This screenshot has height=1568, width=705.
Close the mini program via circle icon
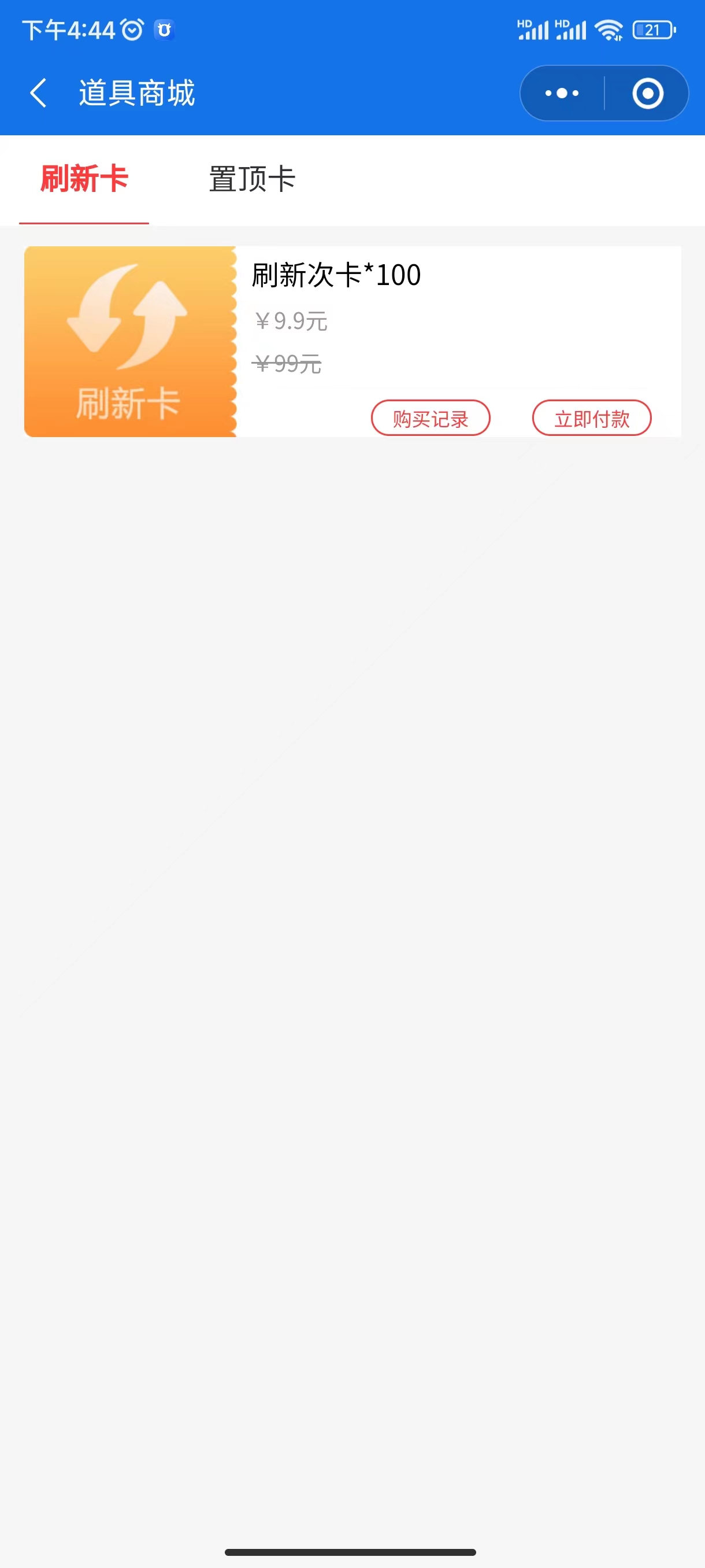[x=647, y=93]
